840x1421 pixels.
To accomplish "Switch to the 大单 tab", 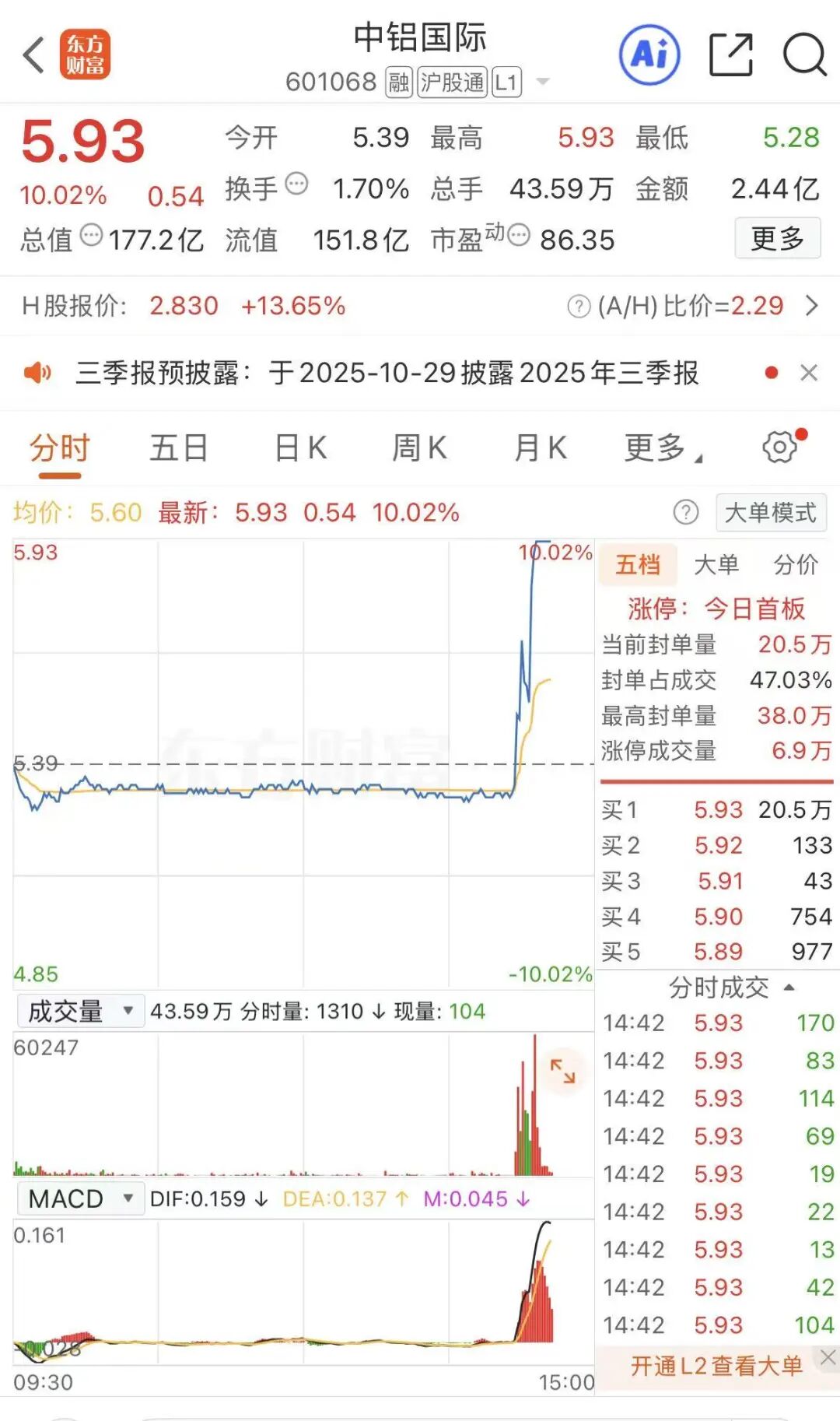I will tap(716, 565).
